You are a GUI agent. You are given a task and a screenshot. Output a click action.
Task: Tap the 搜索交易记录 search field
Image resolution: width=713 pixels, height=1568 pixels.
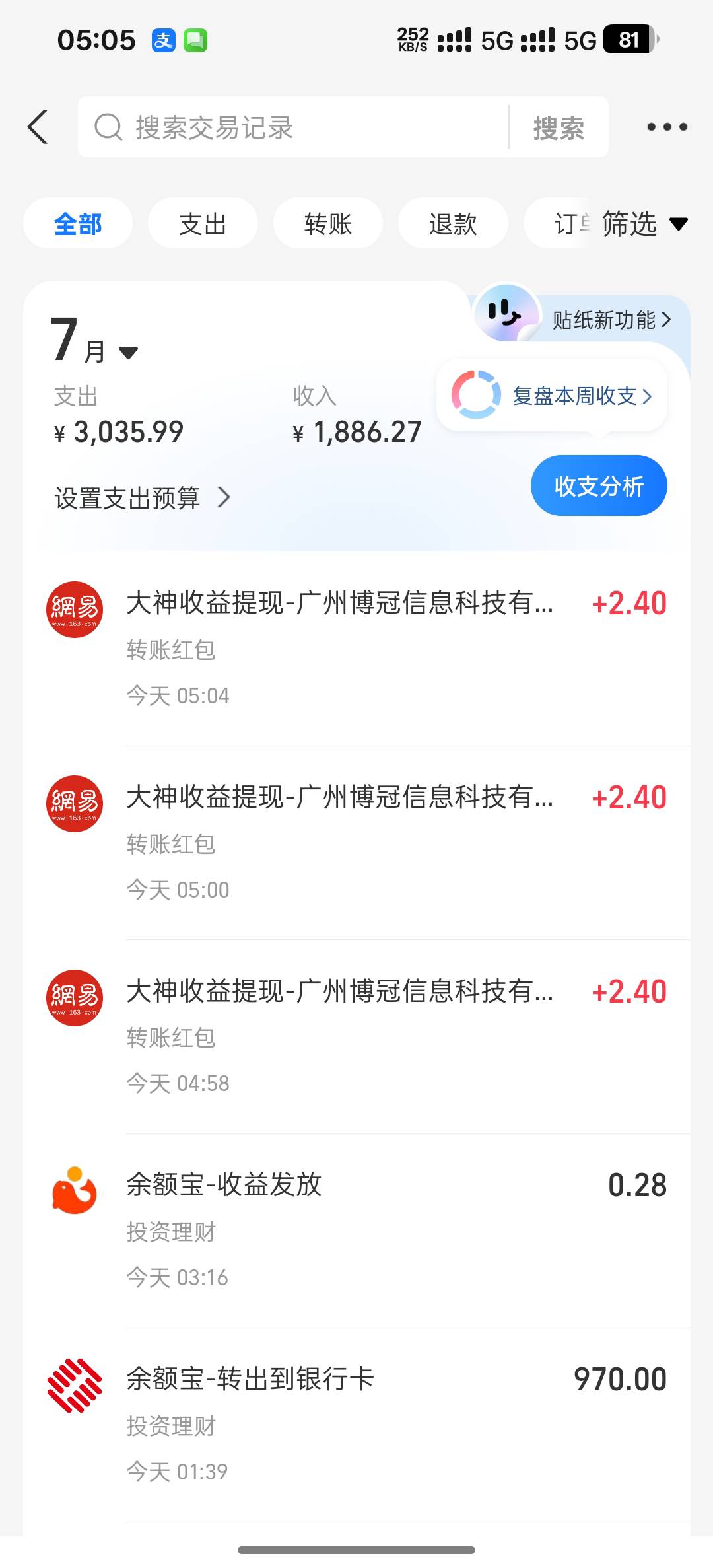tap(293, 127)
